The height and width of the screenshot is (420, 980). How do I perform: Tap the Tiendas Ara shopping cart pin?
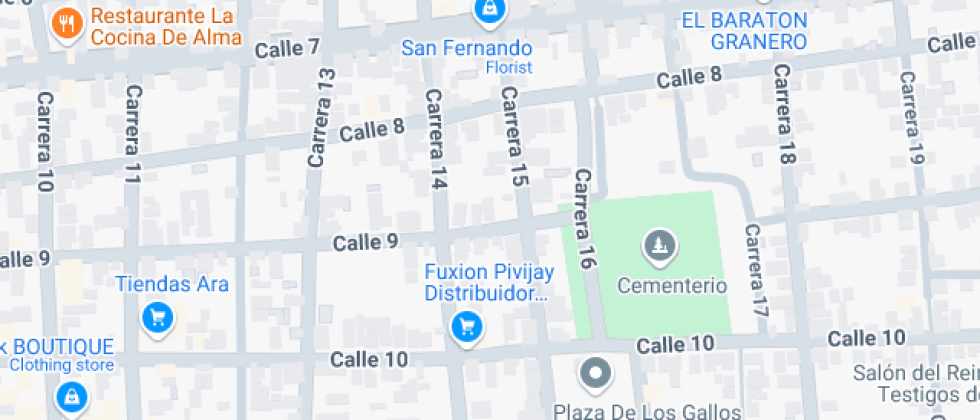[158, 319]
